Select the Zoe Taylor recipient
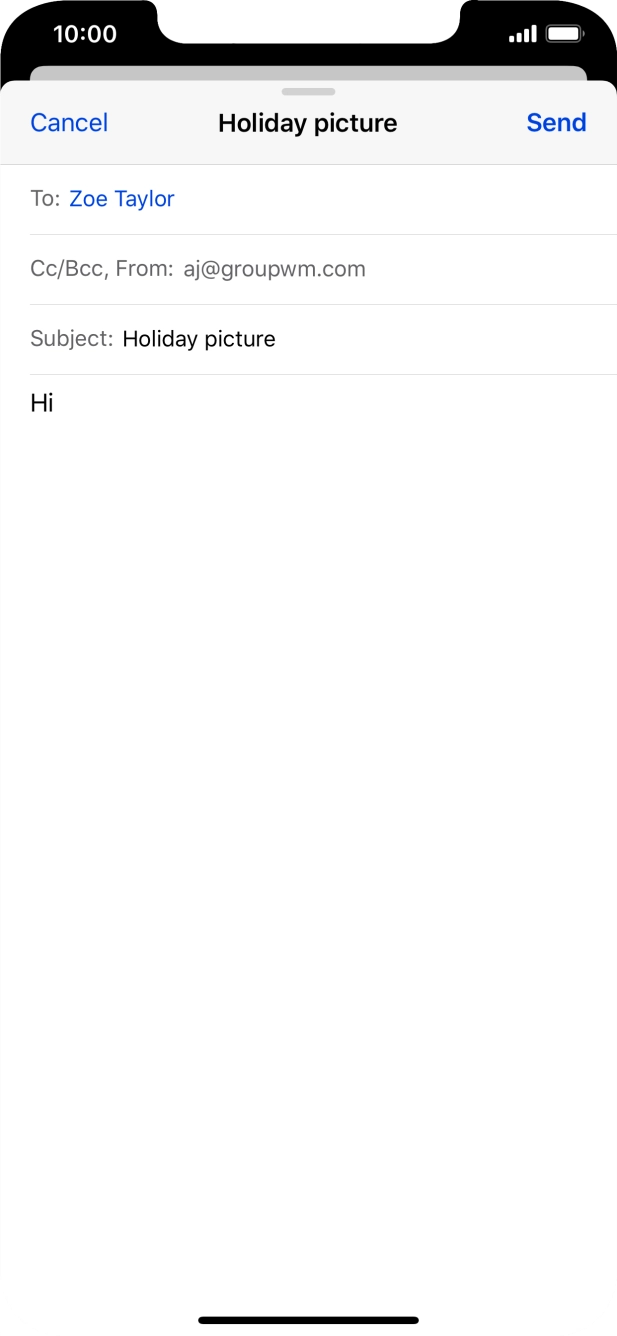Image resolution: width=617 pixels, height=1336 pixels. (122, 199)
